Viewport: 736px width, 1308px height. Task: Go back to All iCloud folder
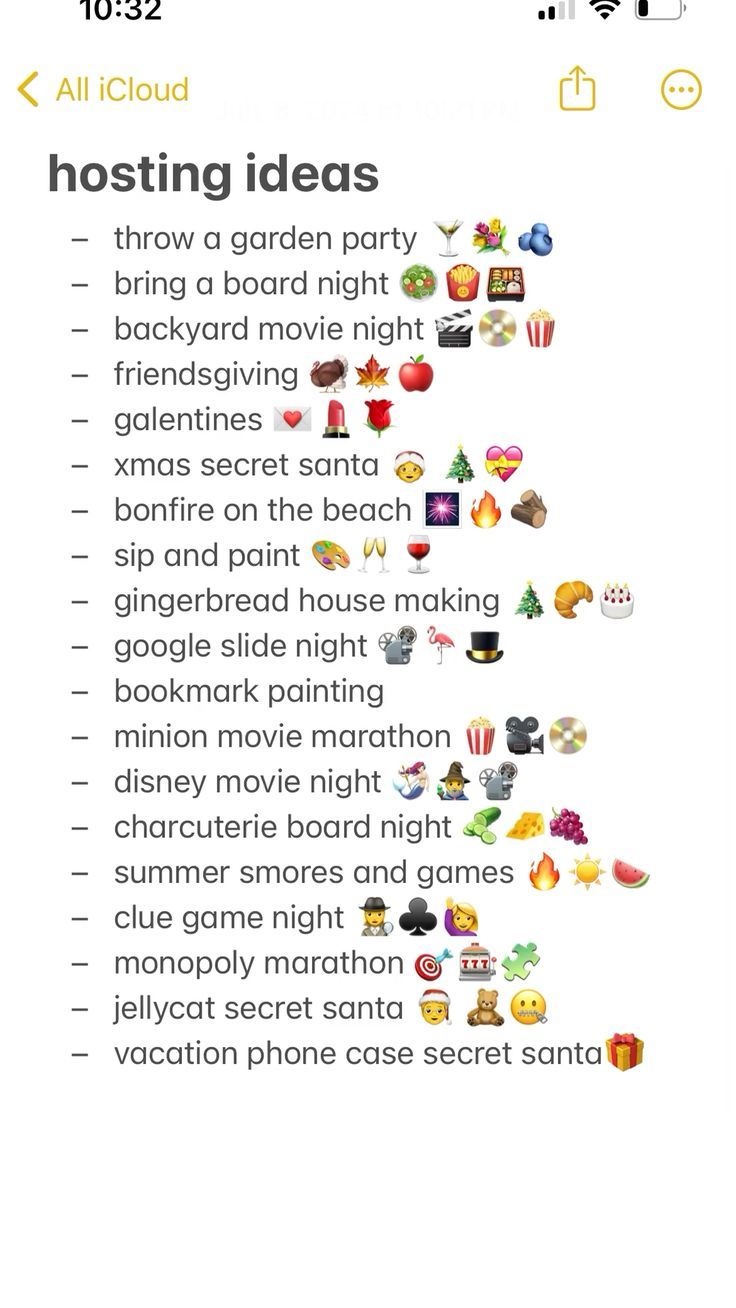pyautogui.click(x=103, y=90)
